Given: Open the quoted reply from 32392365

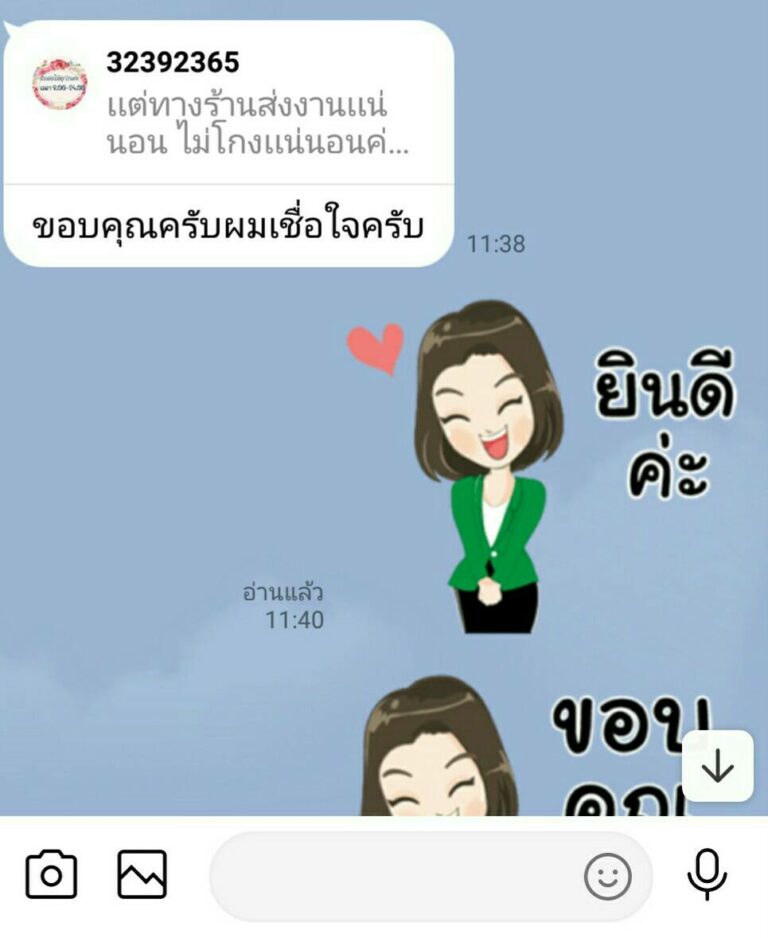Looking at the screenshot, I should coord(228,104).
